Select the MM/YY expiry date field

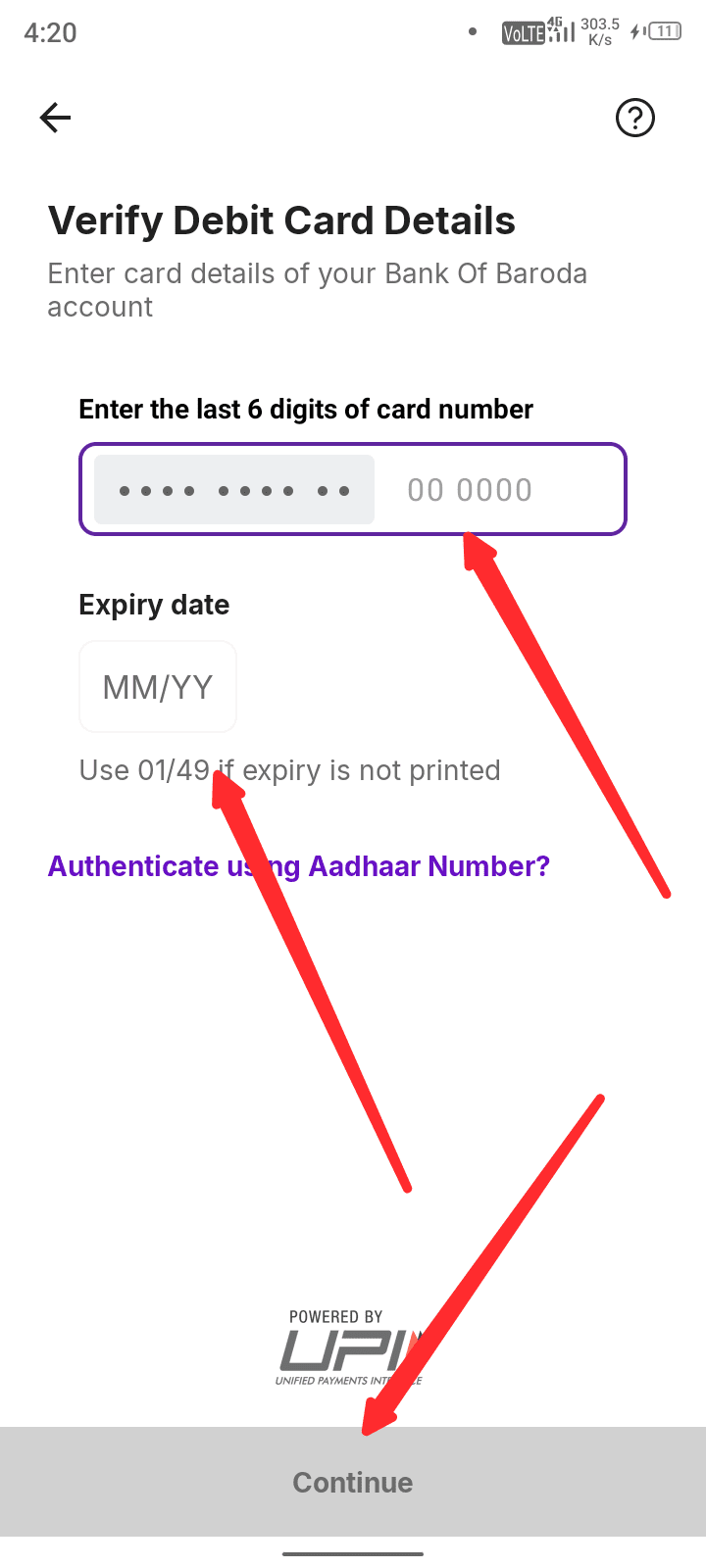pyautogui.click(x=158, y=687)
